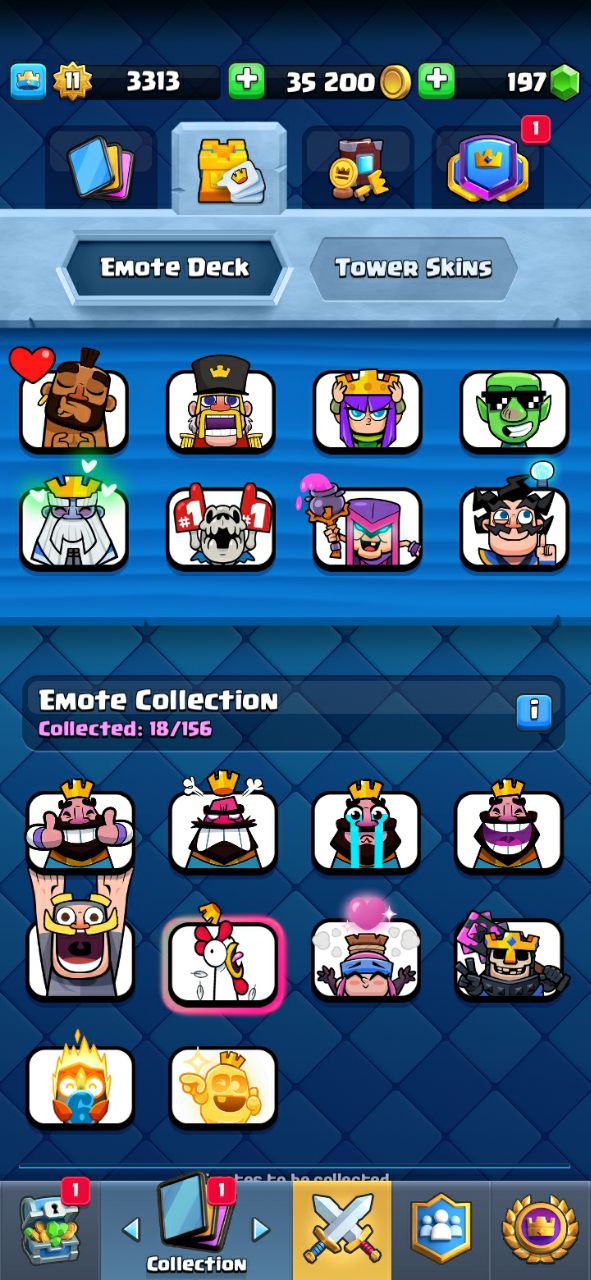The height and width of the screenshot is (1280, 591).
Task: Tap the Hog Rider heart emote
Action: [x=73, y=405]
